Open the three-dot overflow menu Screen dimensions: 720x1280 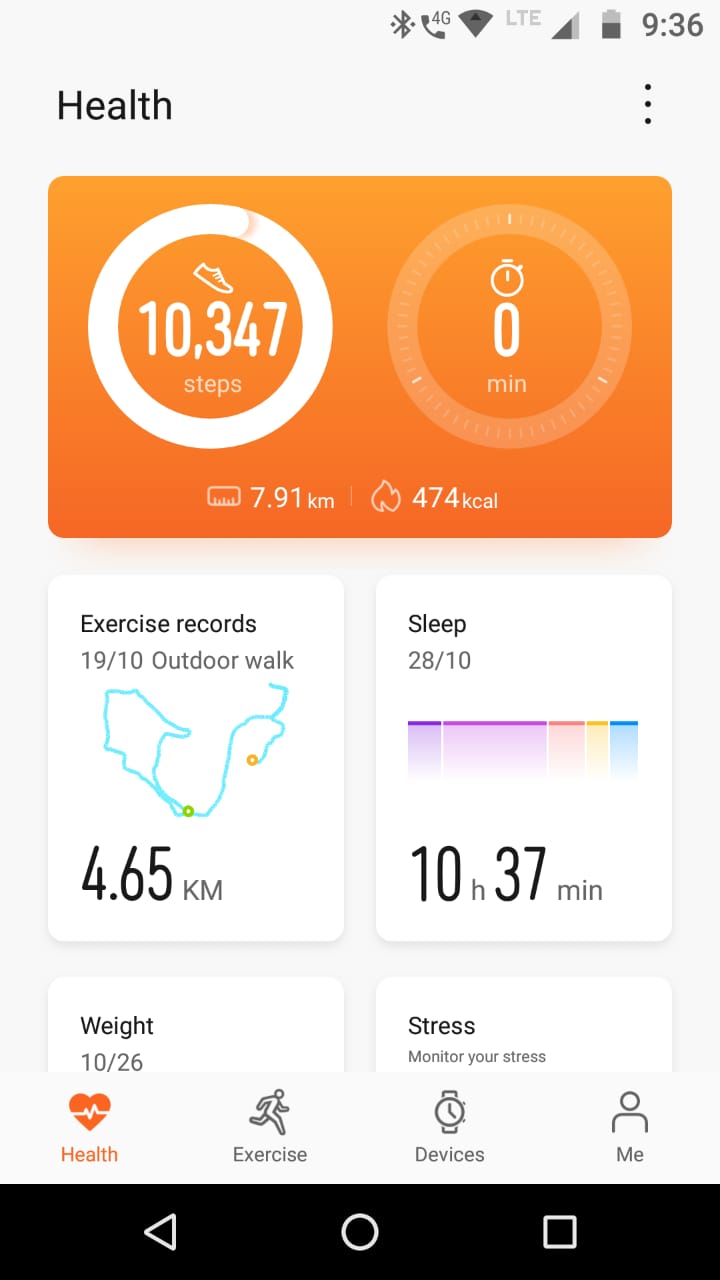click(648, 105)
